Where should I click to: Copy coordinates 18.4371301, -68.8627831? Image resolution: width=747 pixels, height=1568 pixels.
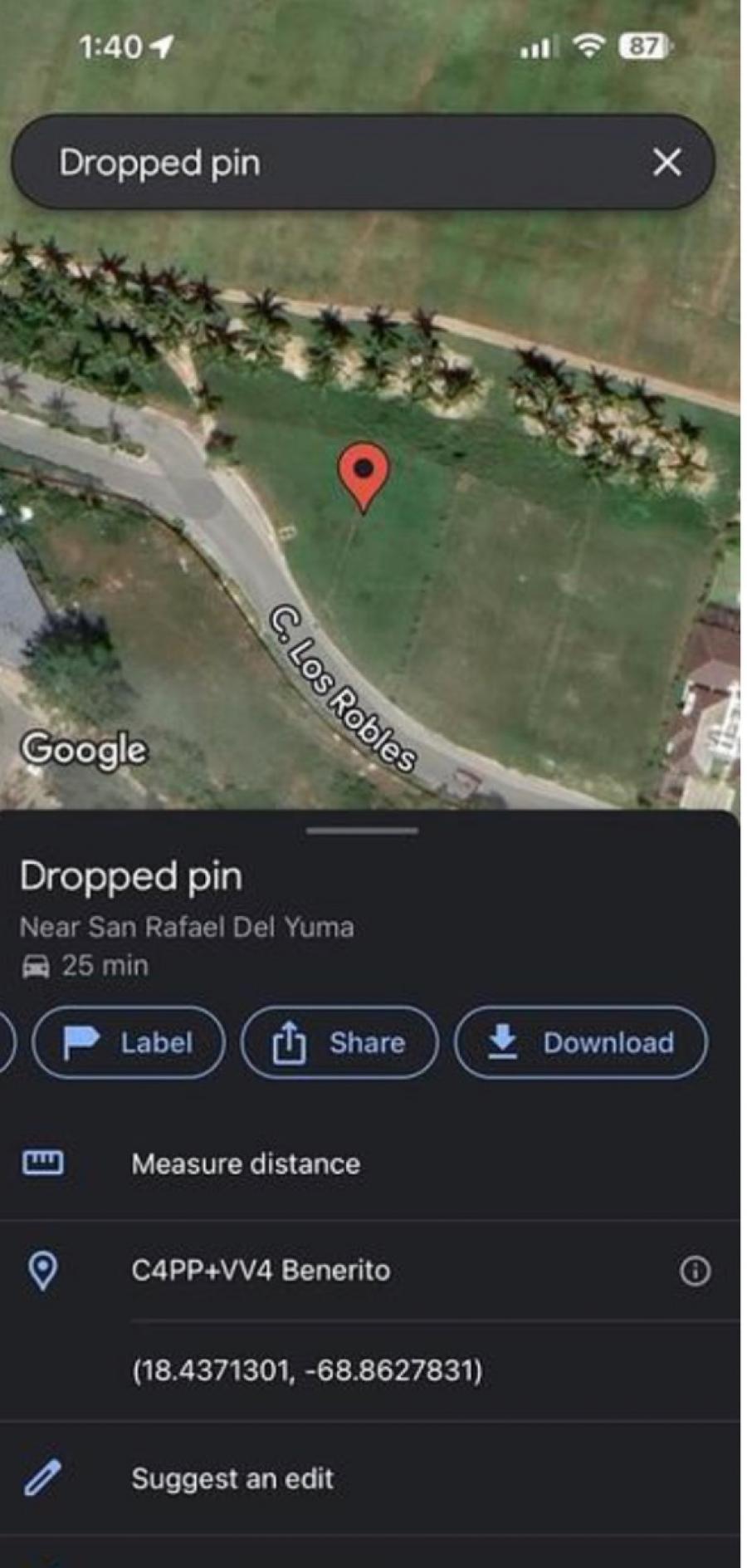[307, 1370]
